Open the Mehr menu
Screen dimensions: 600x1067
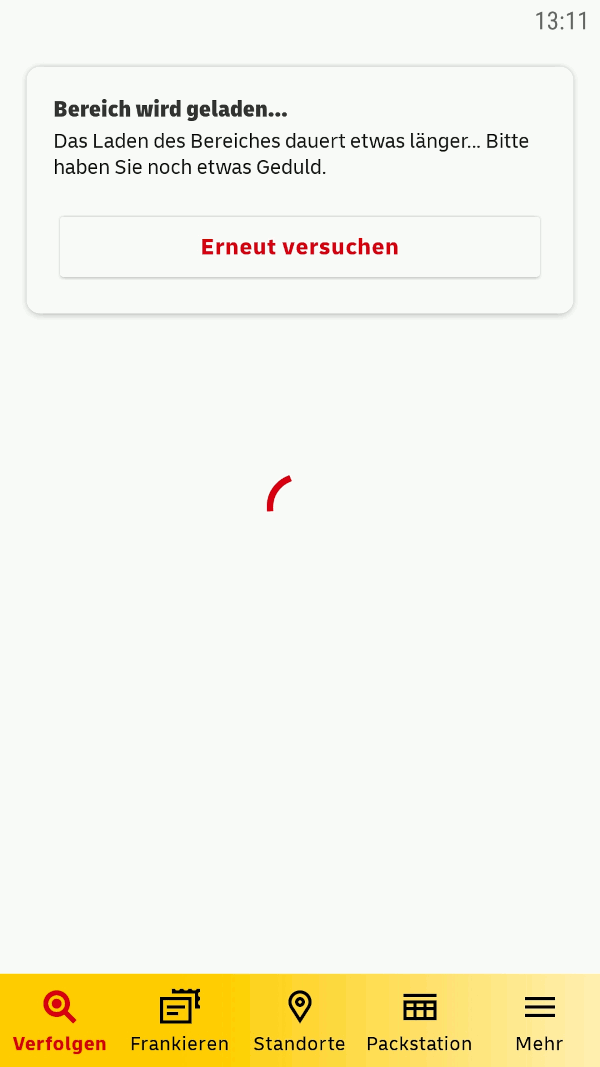539,1020
